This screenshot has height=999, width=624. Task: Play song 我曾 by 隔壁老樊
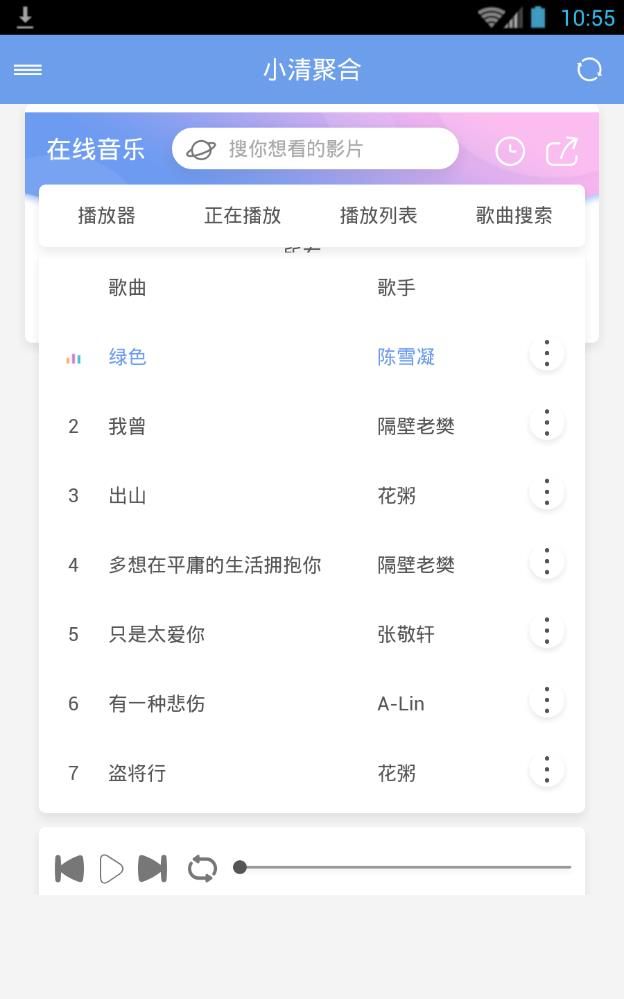(312, 426)
